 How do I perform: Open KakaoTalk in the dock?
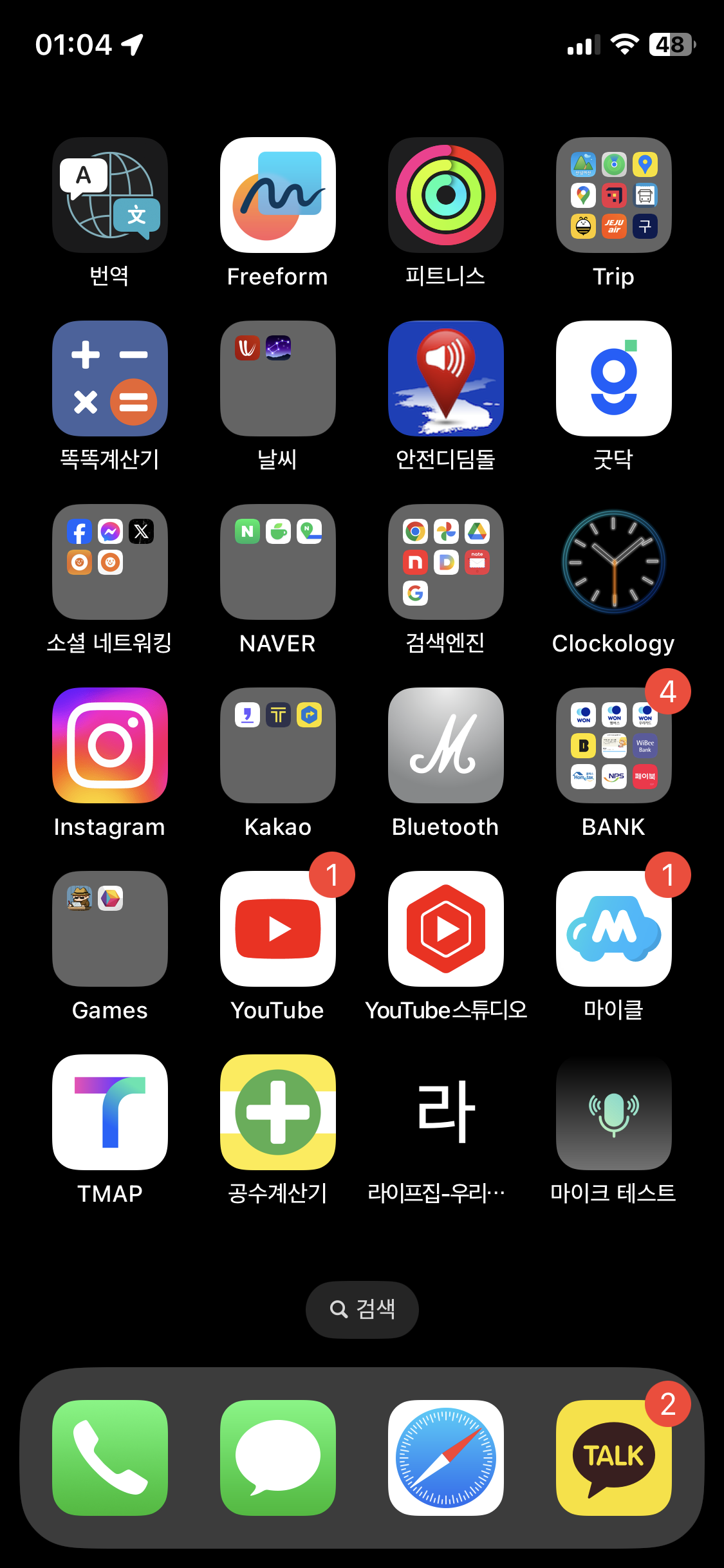click(x=613, y=1457)
